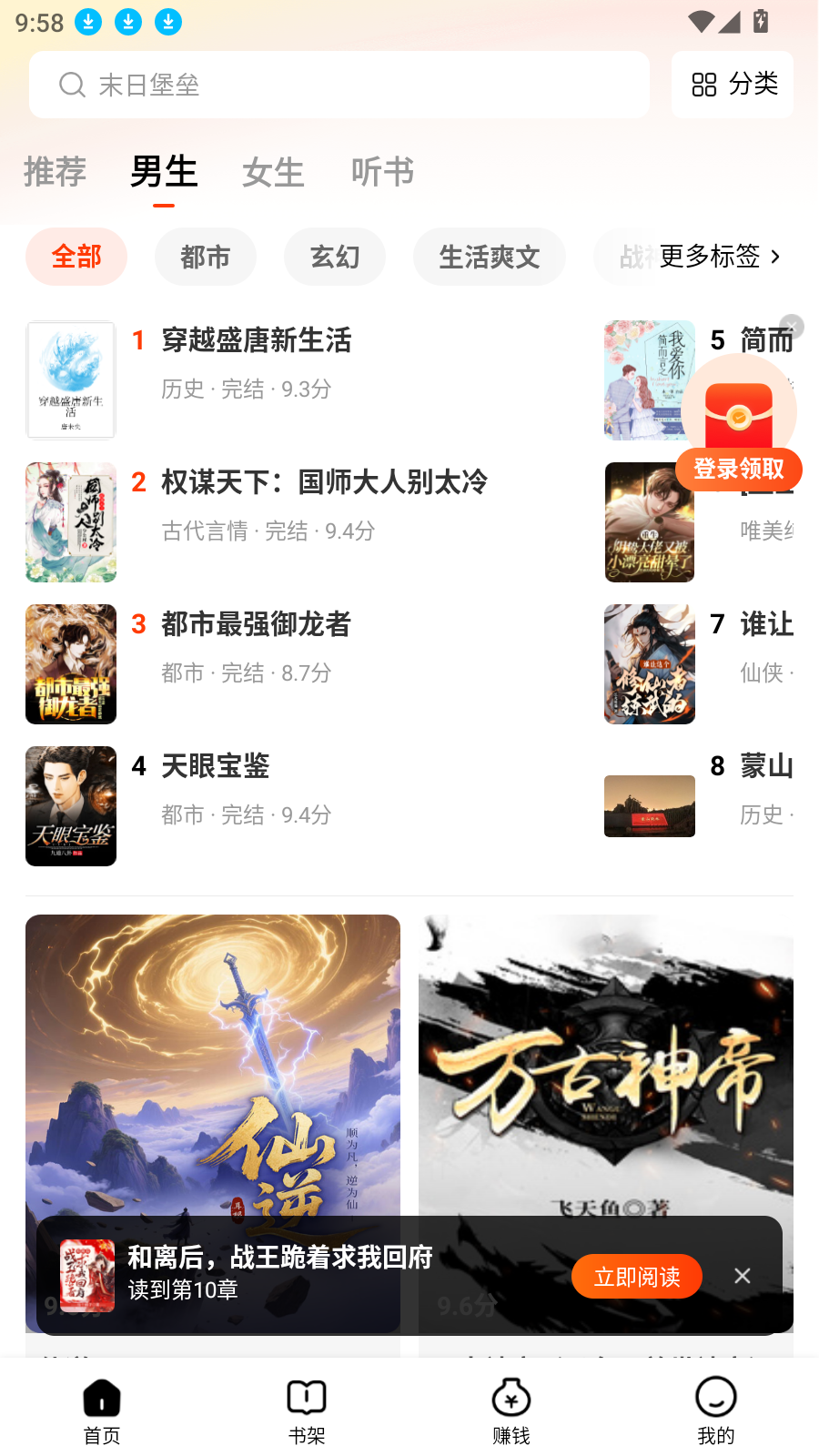Switch to the 女生 tab
This screenshot has height=1456, width=819.
273,172
